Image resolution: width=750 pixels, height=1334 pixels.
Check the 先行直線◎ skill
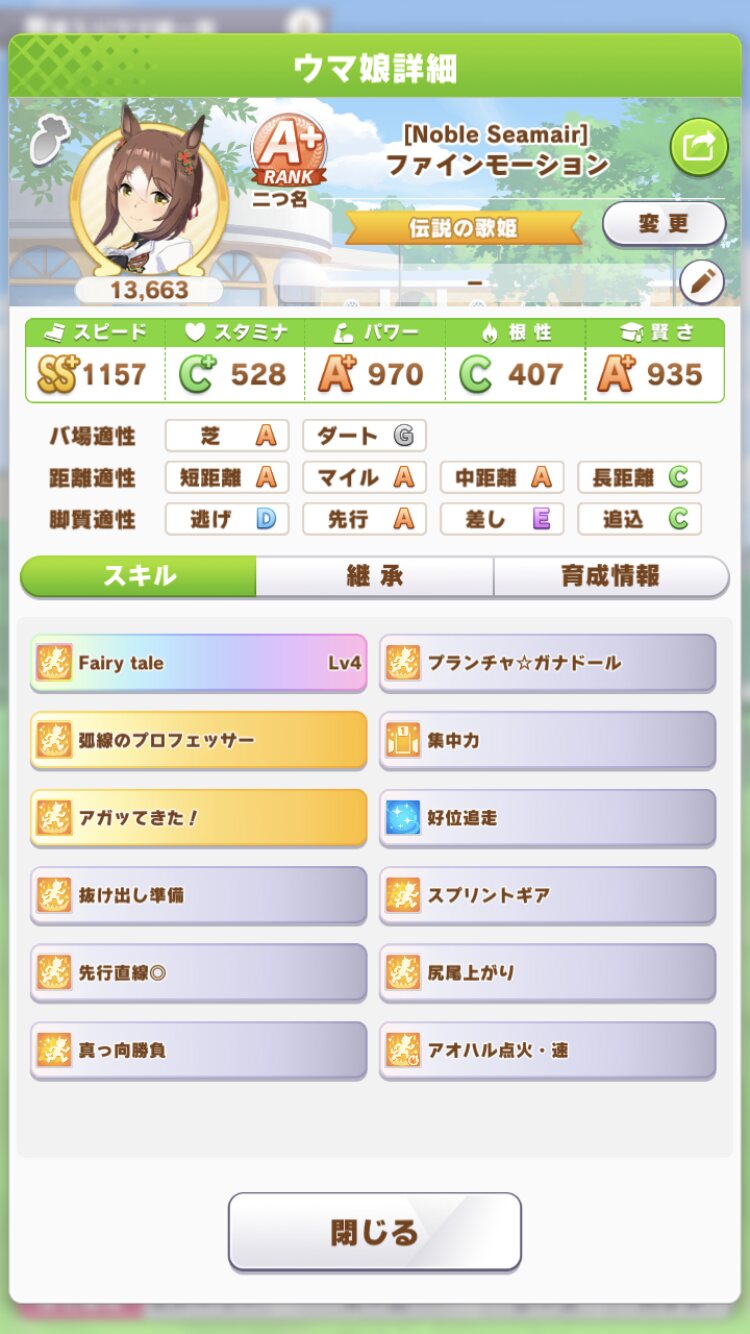pos(199,972)
